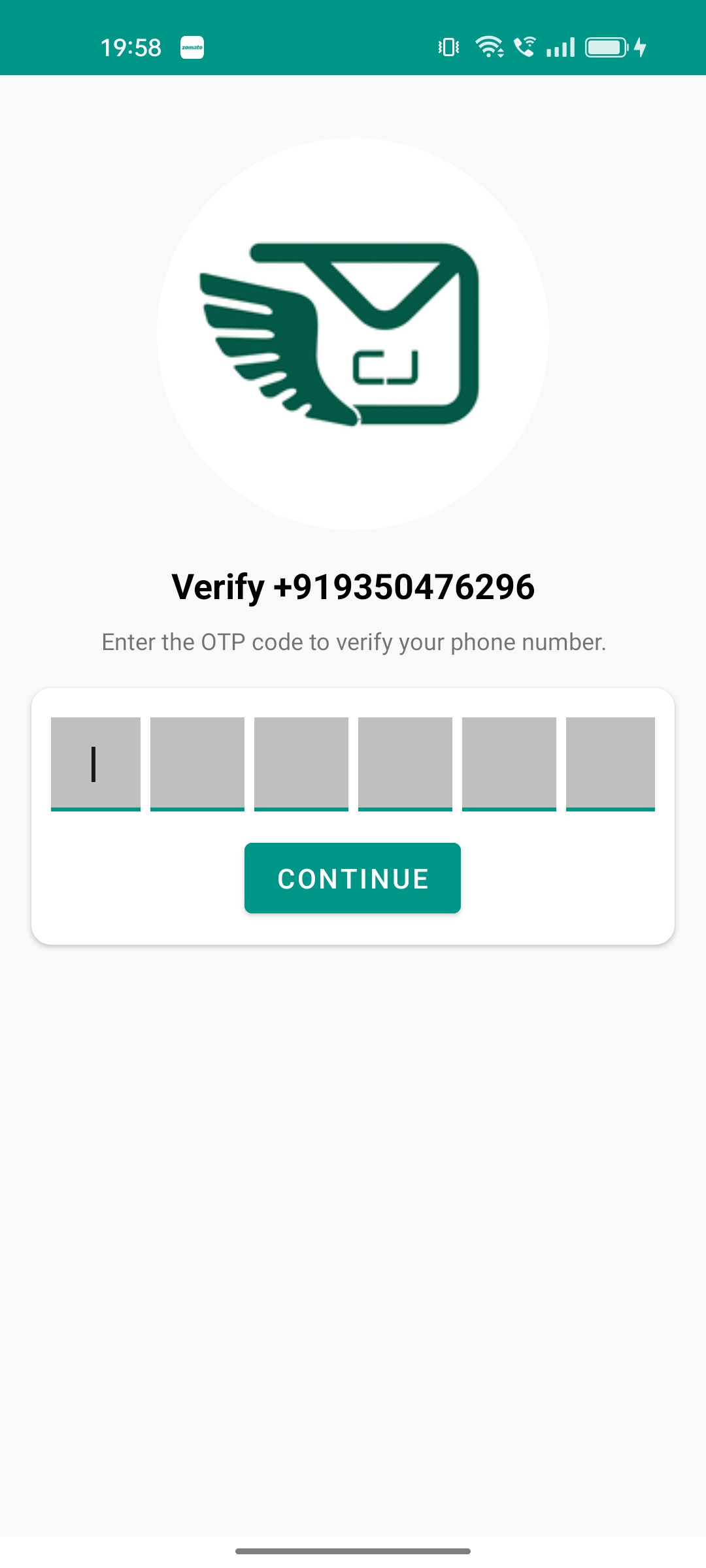Tap the third OTP digit box
Screen dimensions: 706x1568
[301, 764]
